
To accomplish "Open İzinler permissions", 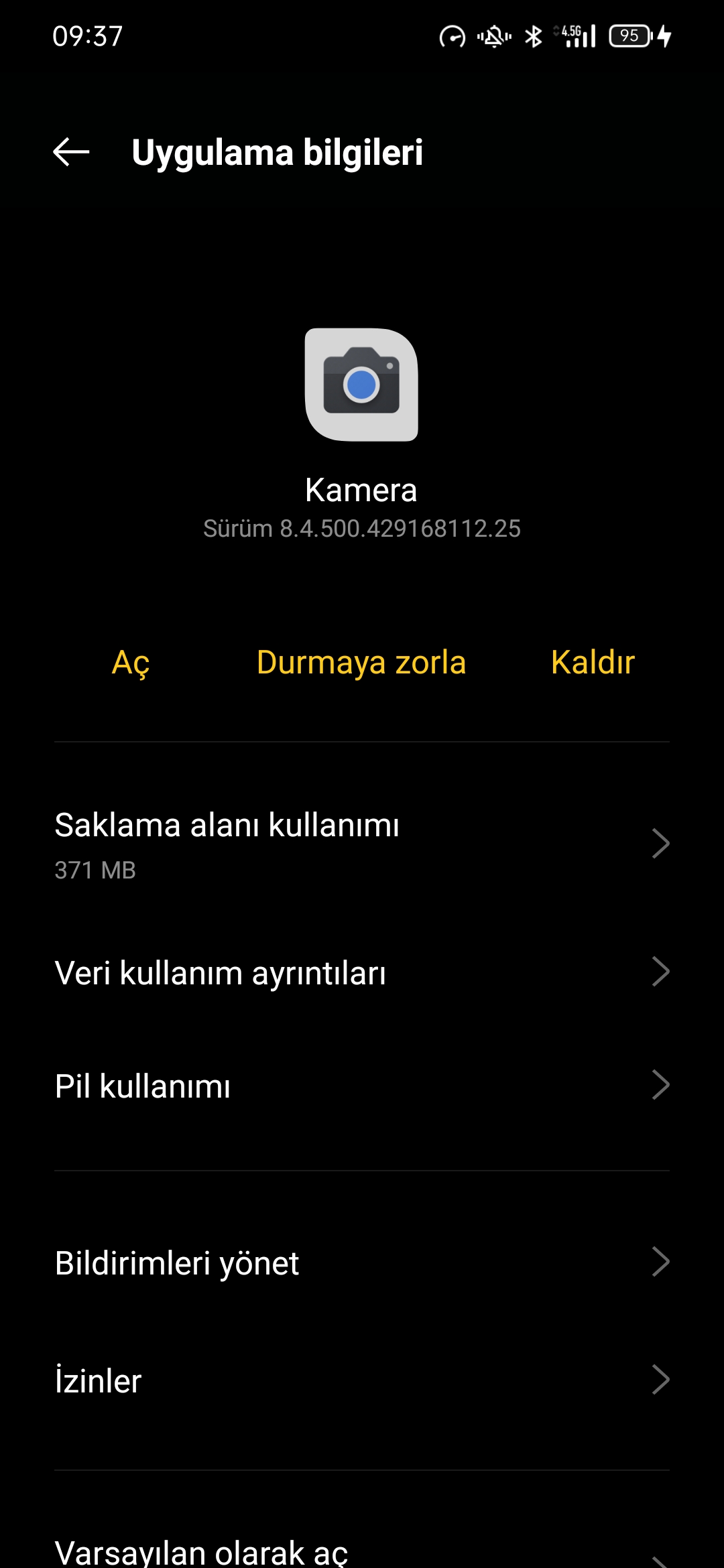I will click(x=362, y=1380).
